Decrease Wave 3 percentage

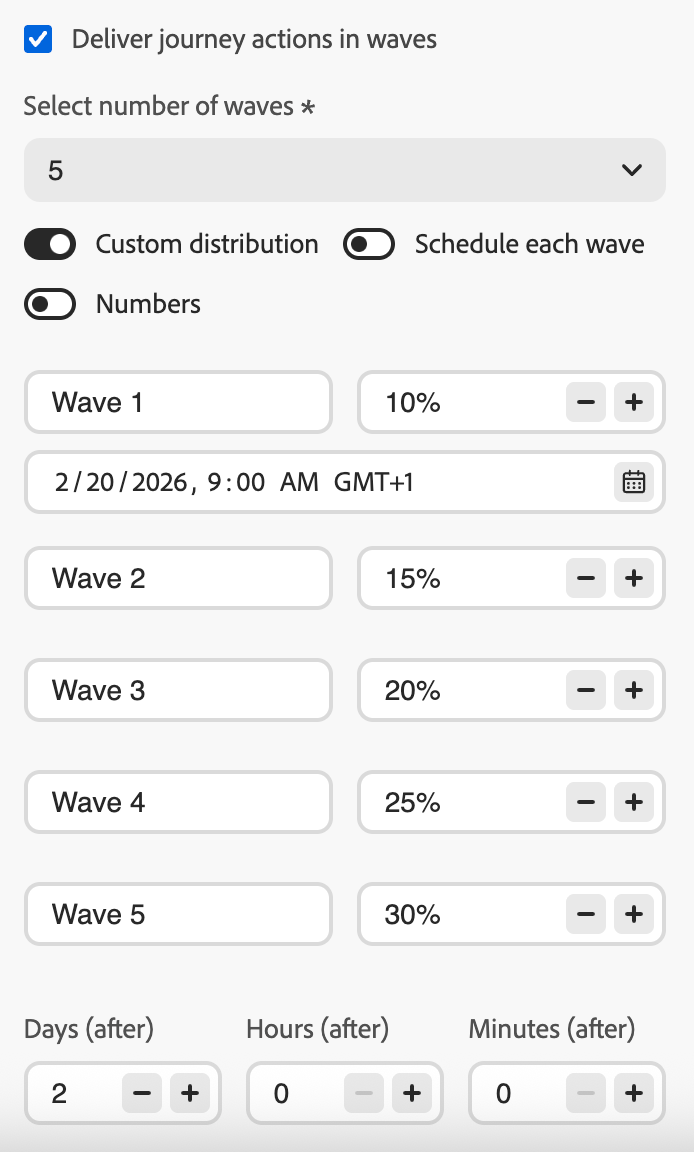(x=586, y=690)
